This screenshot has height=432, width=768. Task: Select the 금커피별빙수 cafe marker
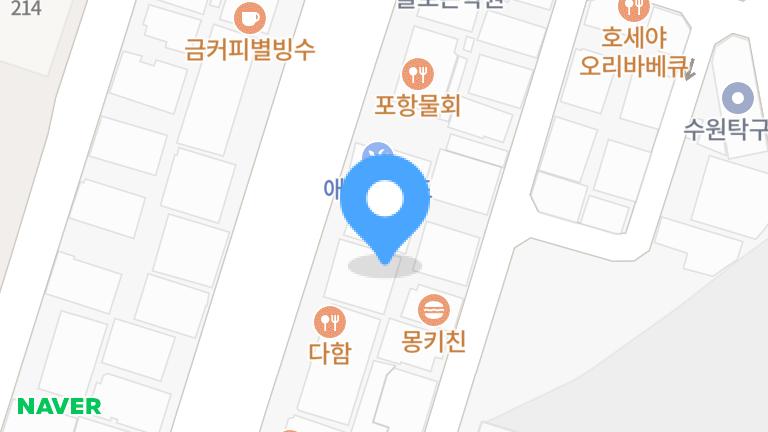tap(249, 18)
